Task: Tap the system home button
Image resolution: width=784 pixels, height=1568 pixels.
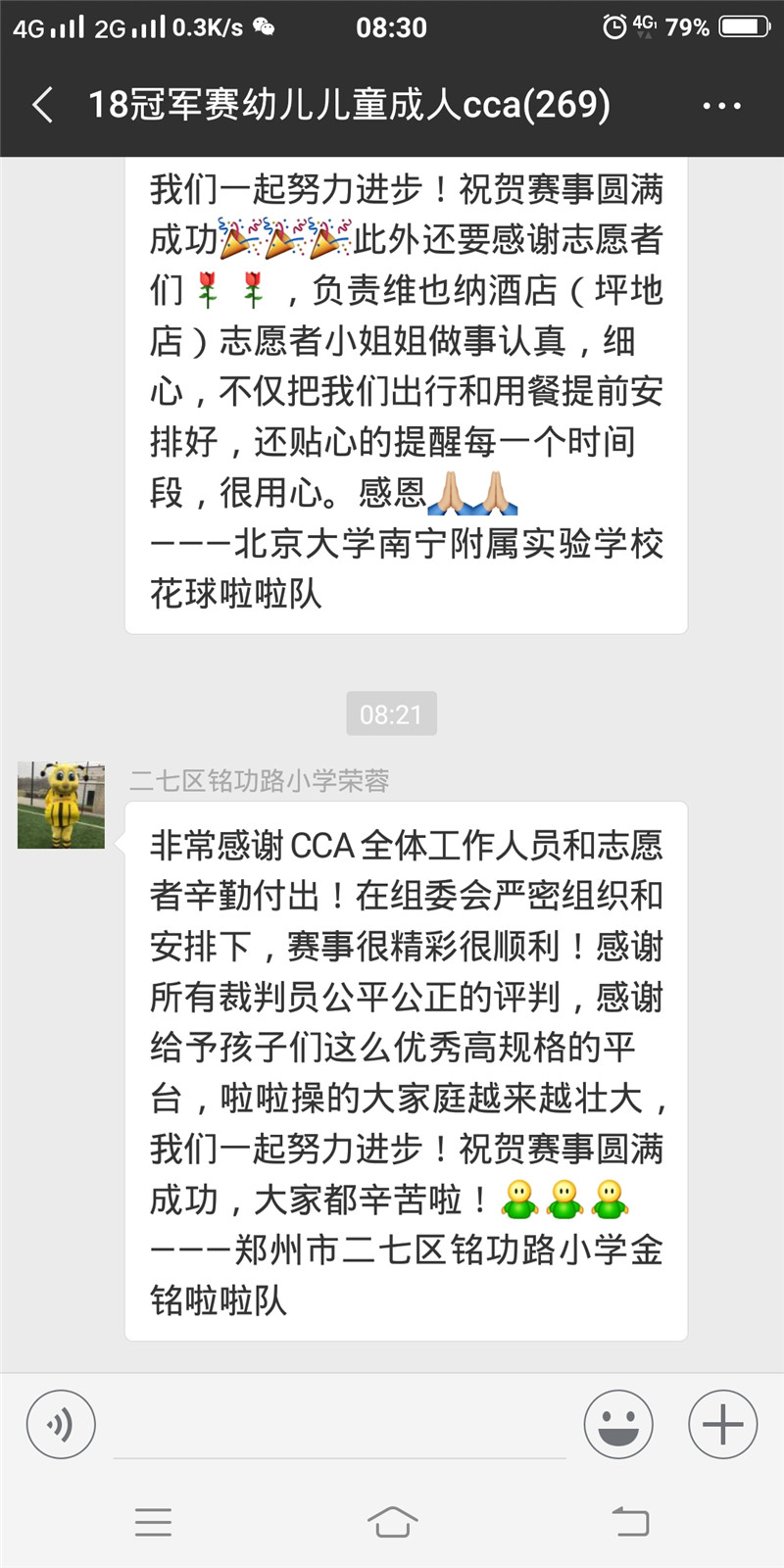Action: coord(392,1522)
